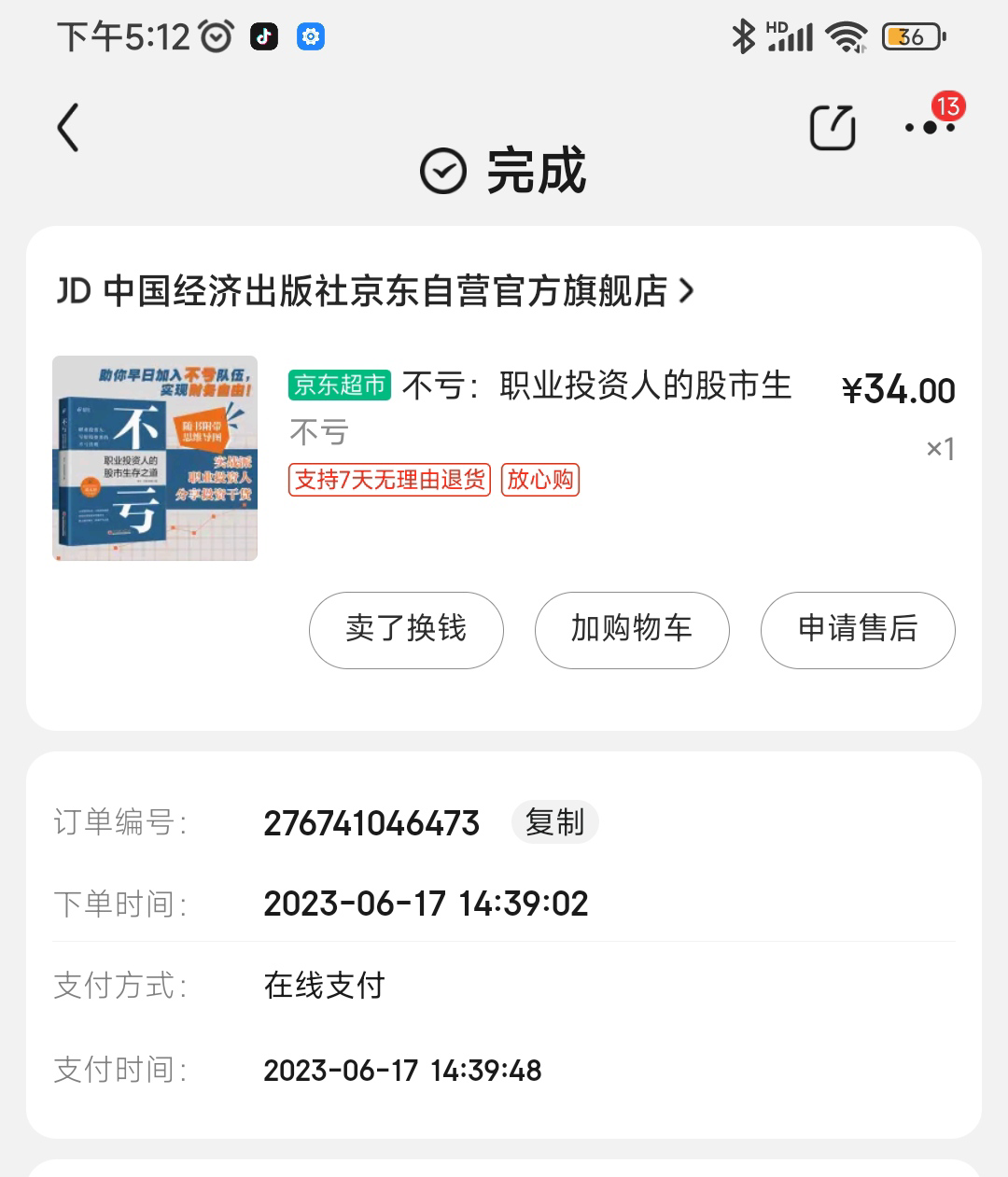Image resolution: width=1008 pixels, height=1177 pixels.
Task: Copy the order number with 复制
Action: click(554, 822)
